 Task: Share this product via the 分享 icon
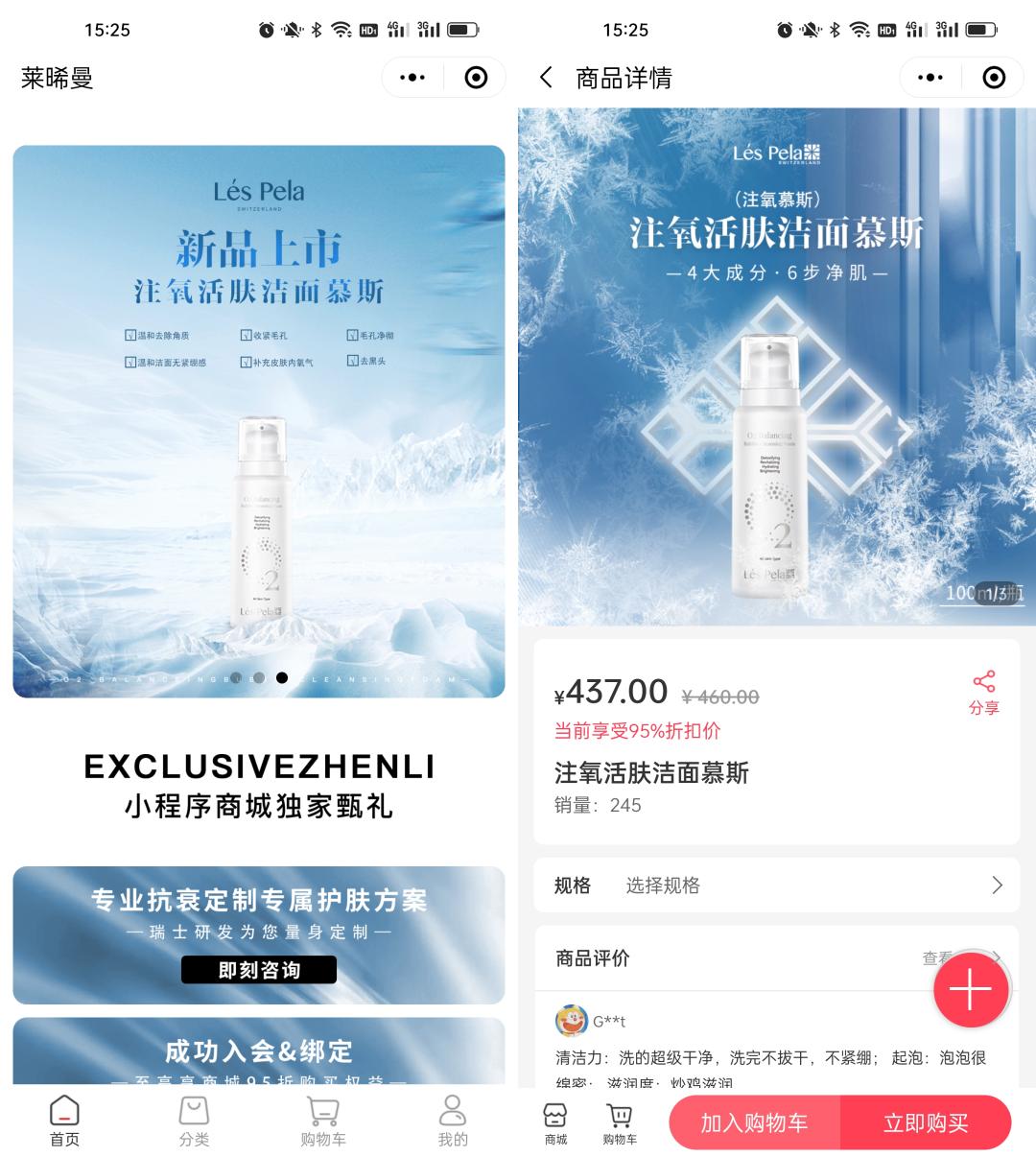coord(983,693)
